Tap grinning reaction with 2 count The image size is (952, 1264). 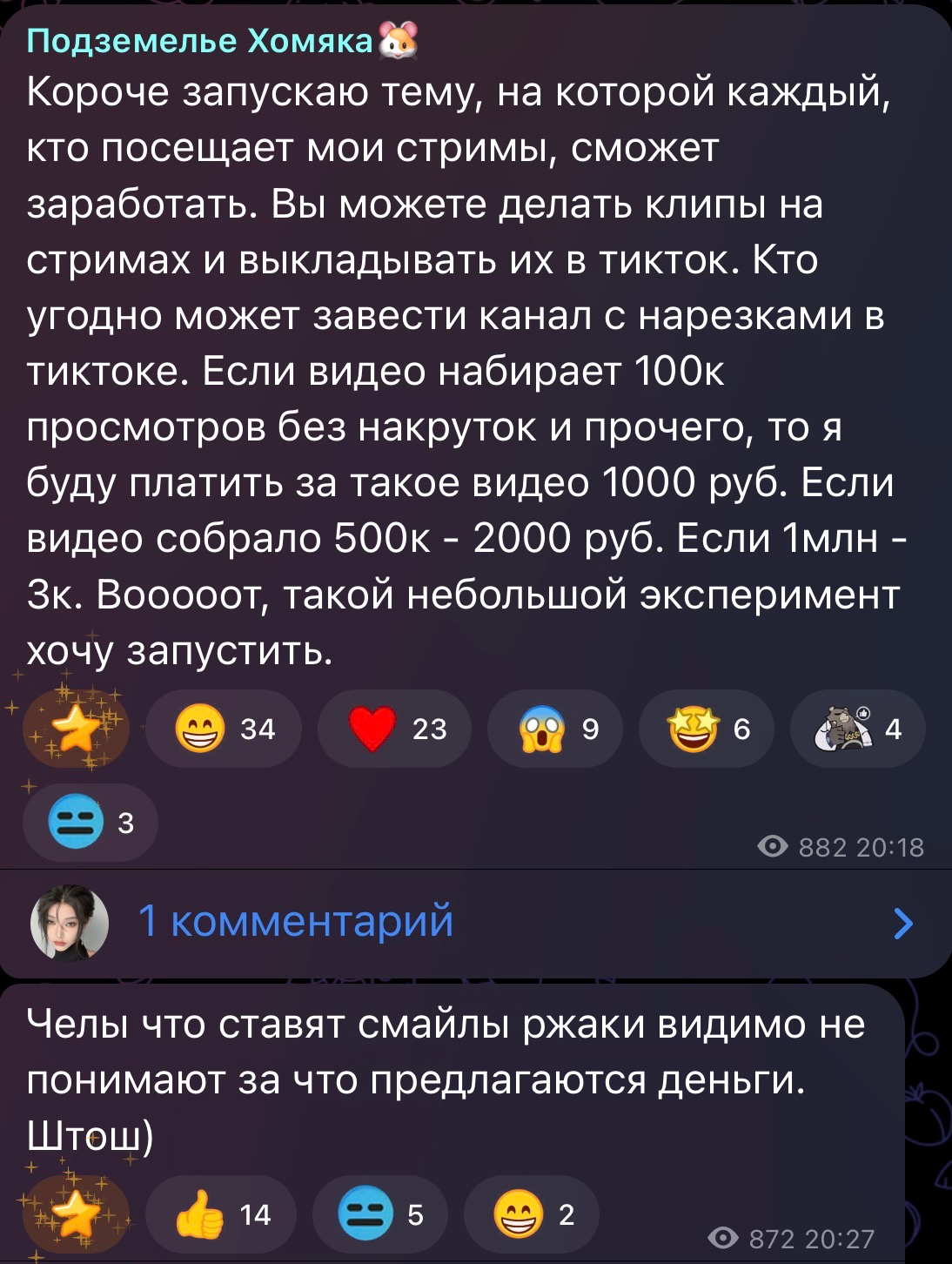531,1214
